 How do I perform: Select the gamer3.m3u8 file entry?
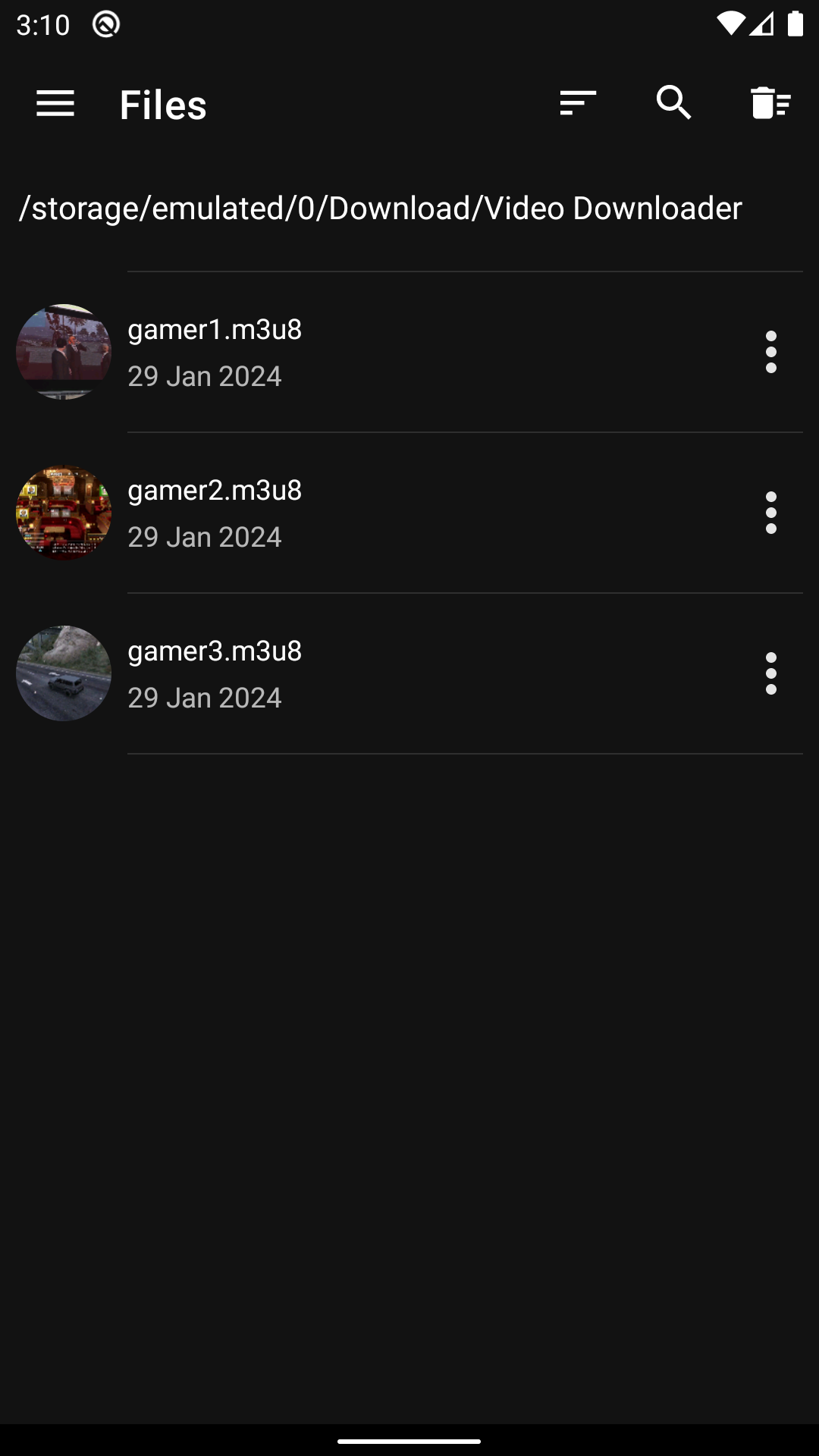pyautogui.click(x=379, y=673)
